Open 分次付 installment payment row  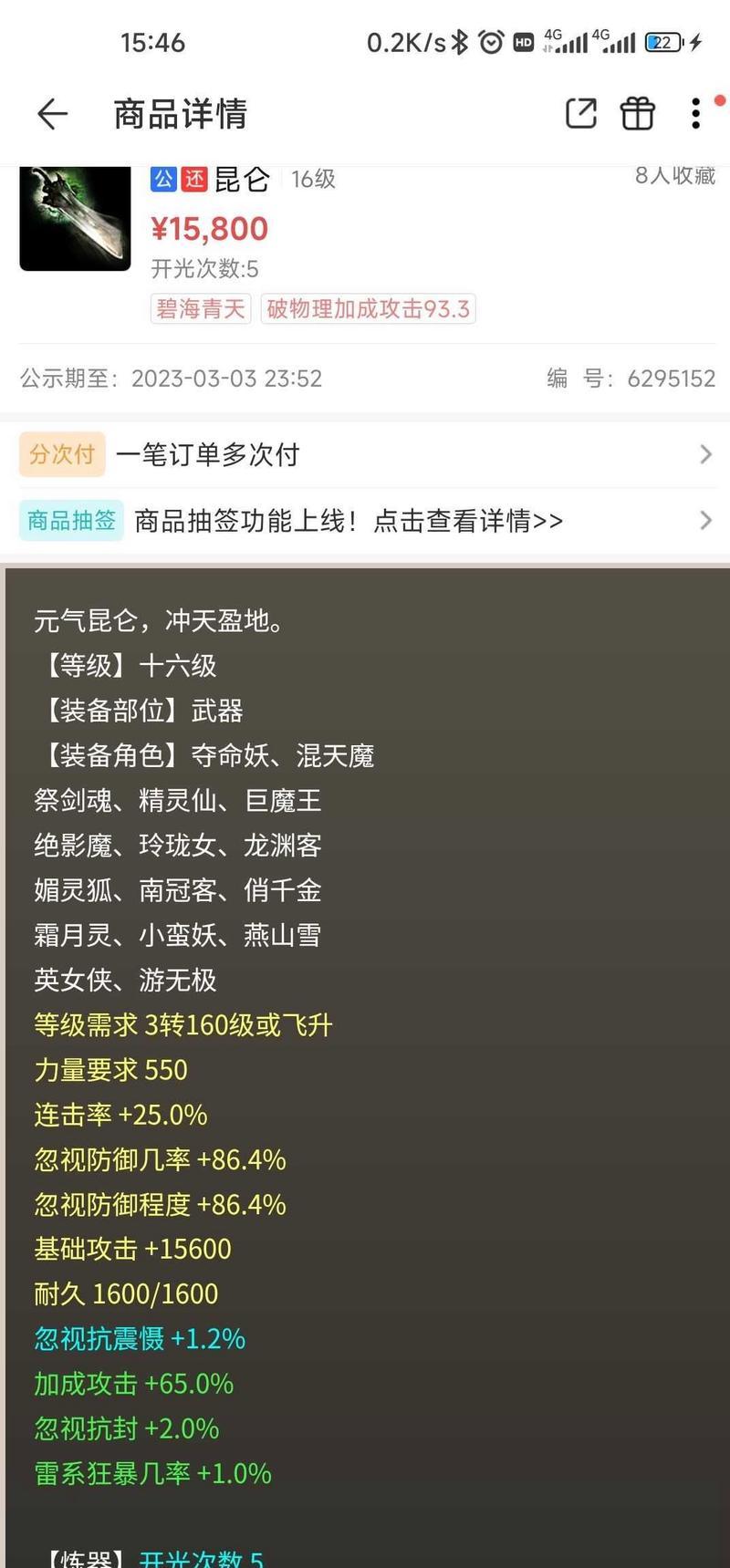[x=365, y=454]
